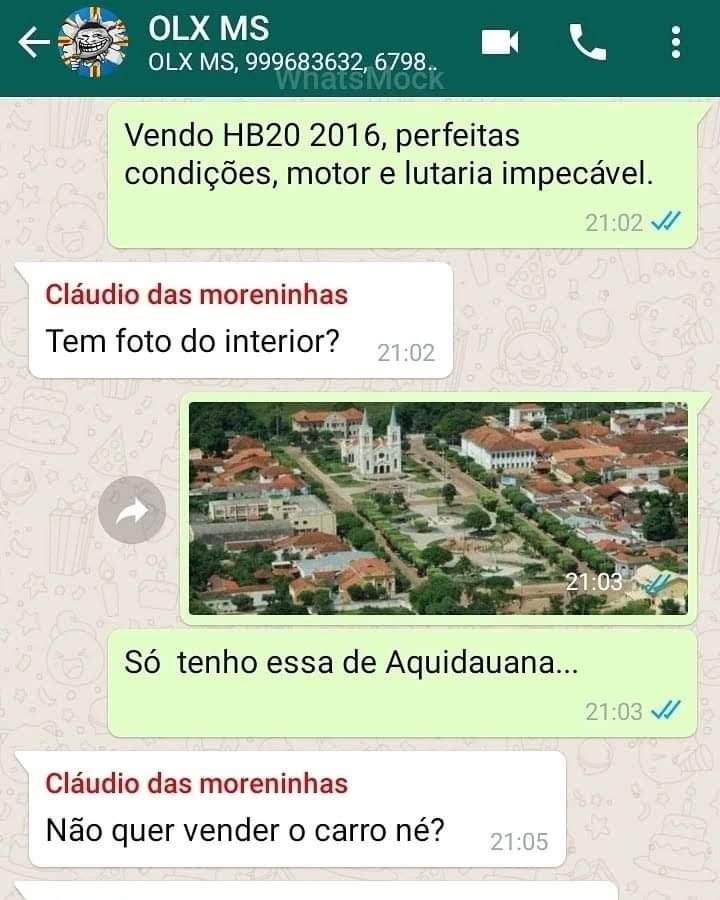Start a voice call
720x900 pixels.
point(587,42)
